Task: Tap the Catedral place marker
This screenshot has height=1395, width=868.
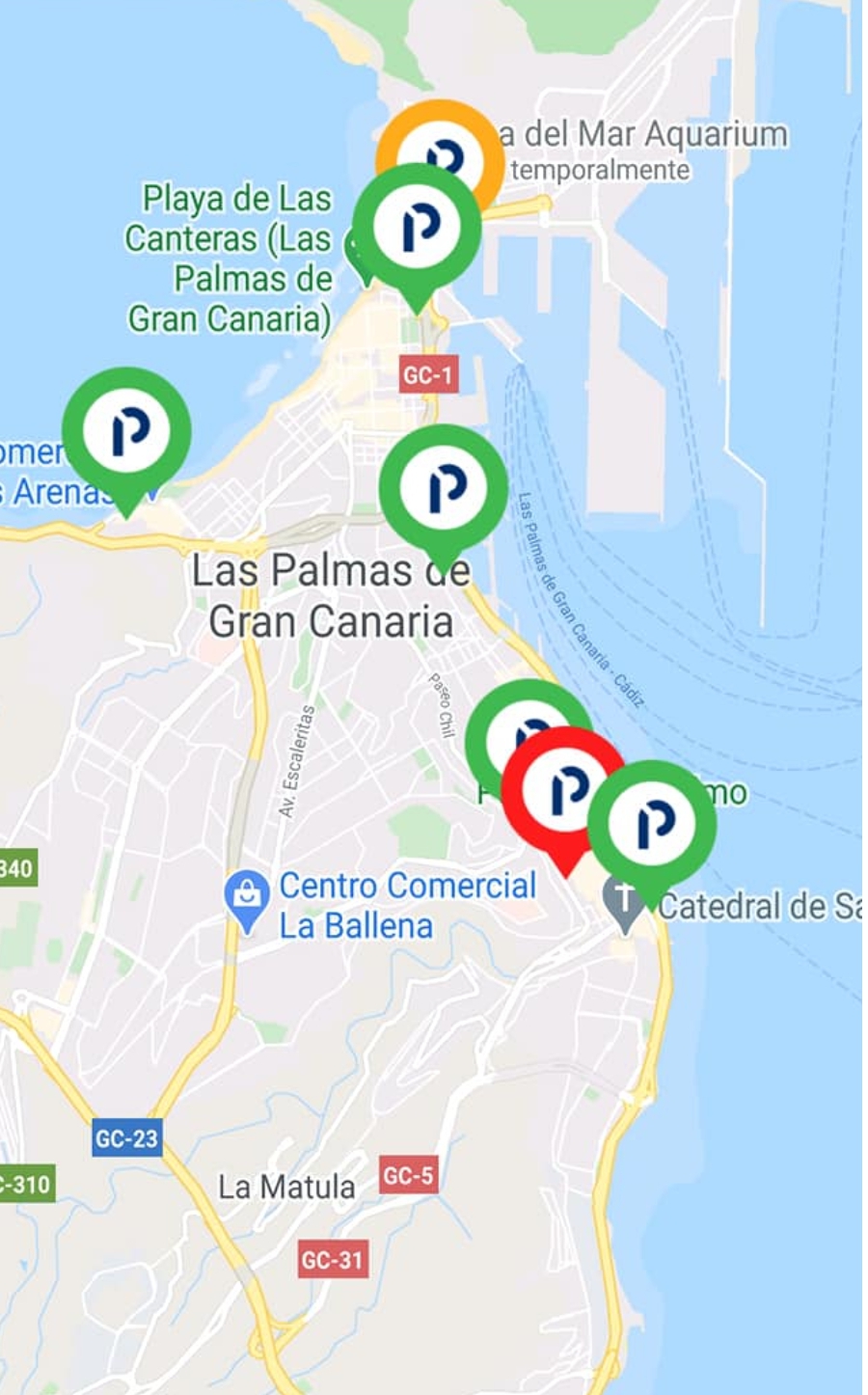Action: coord(623,904)
